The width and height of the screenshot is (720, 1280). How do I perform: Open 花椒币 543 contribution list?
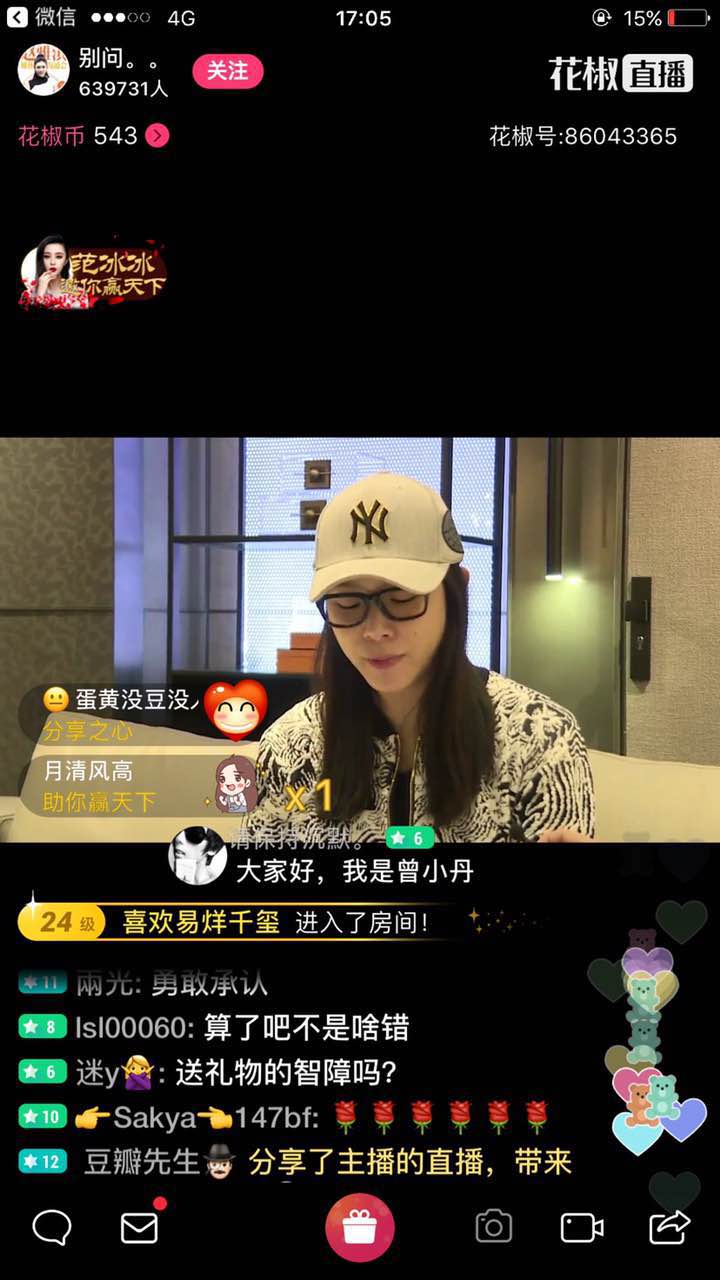pos(93,136)
